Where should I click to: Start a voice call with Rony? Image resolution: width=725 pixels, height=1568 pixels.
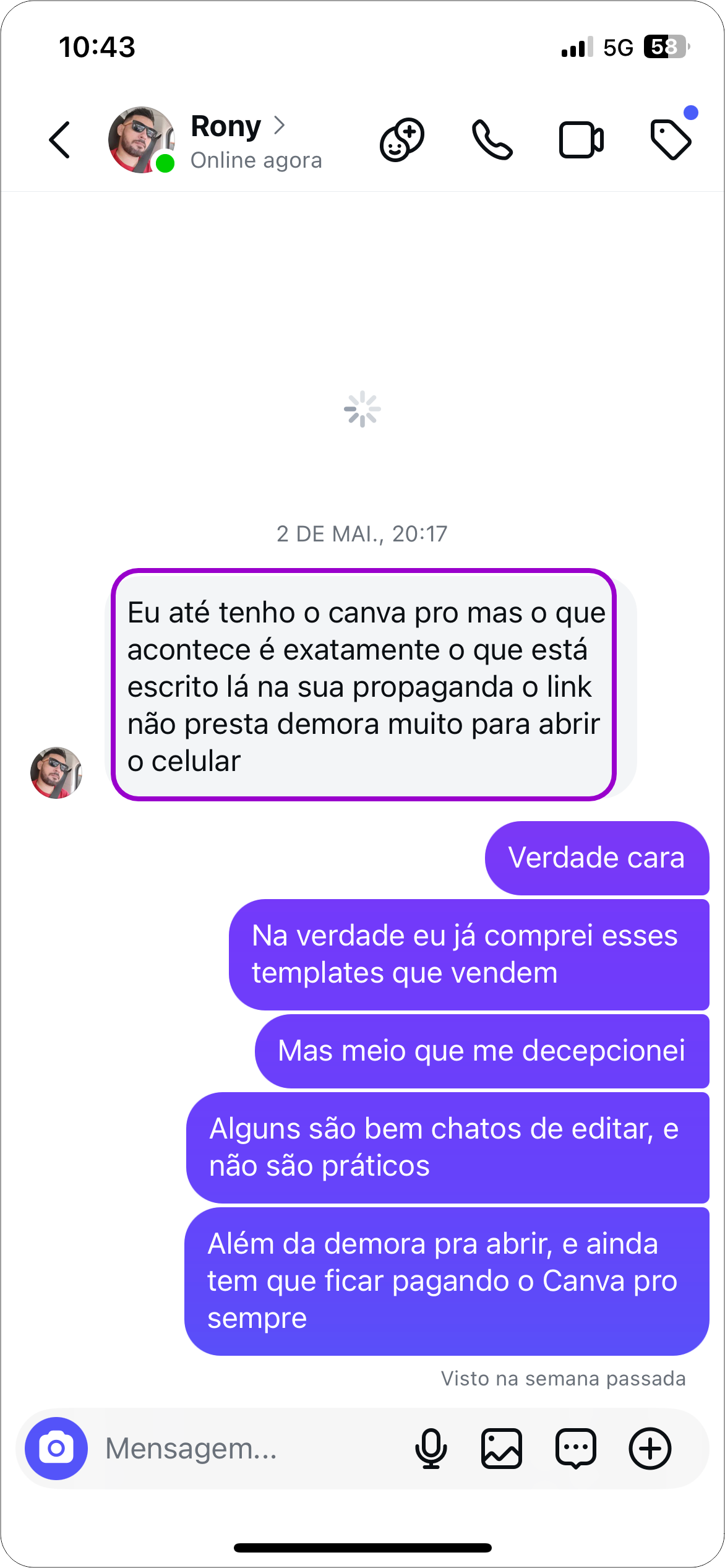coord(492,140)
